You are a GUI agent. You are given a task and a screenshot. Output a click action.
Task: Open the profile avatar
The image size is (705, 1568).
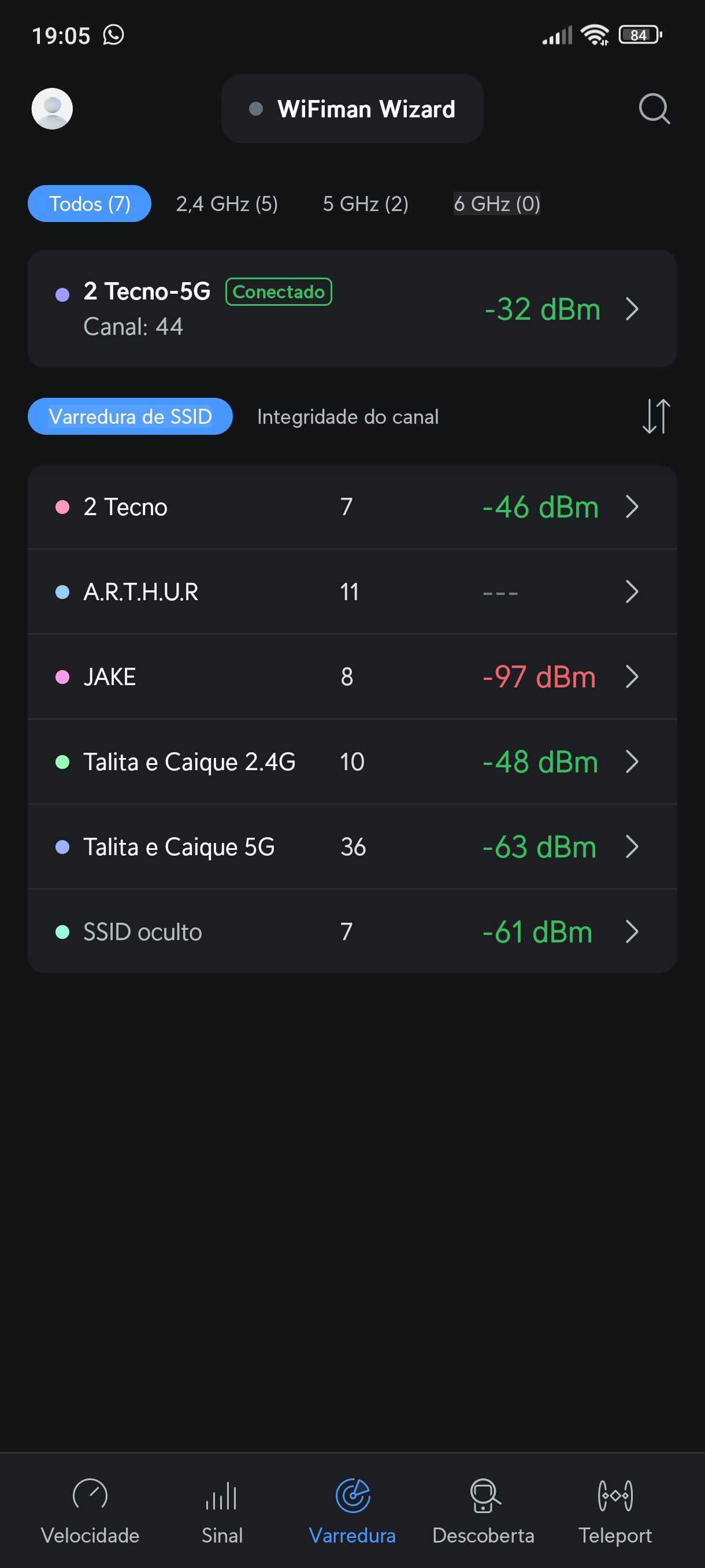(x=53, y=109)
